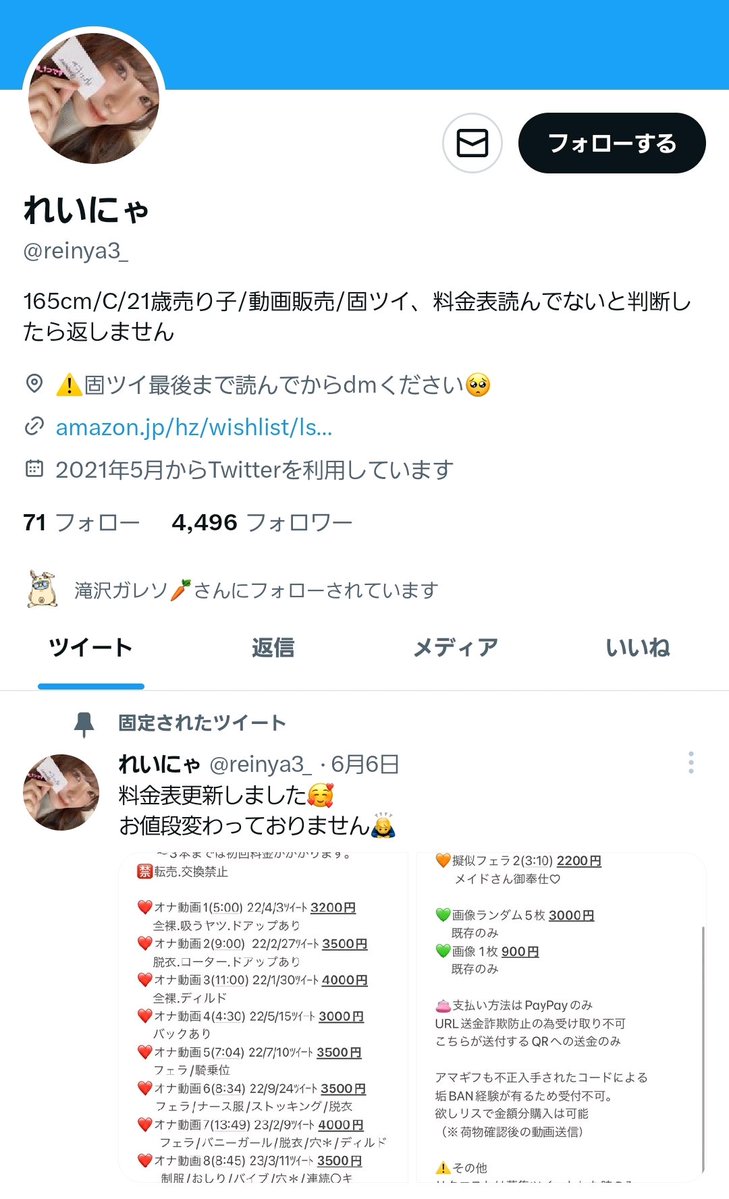Screen dimensions: 729x1199
Task: Open the pinned tweet's overflow menu
Action: (x=691, y=763)
